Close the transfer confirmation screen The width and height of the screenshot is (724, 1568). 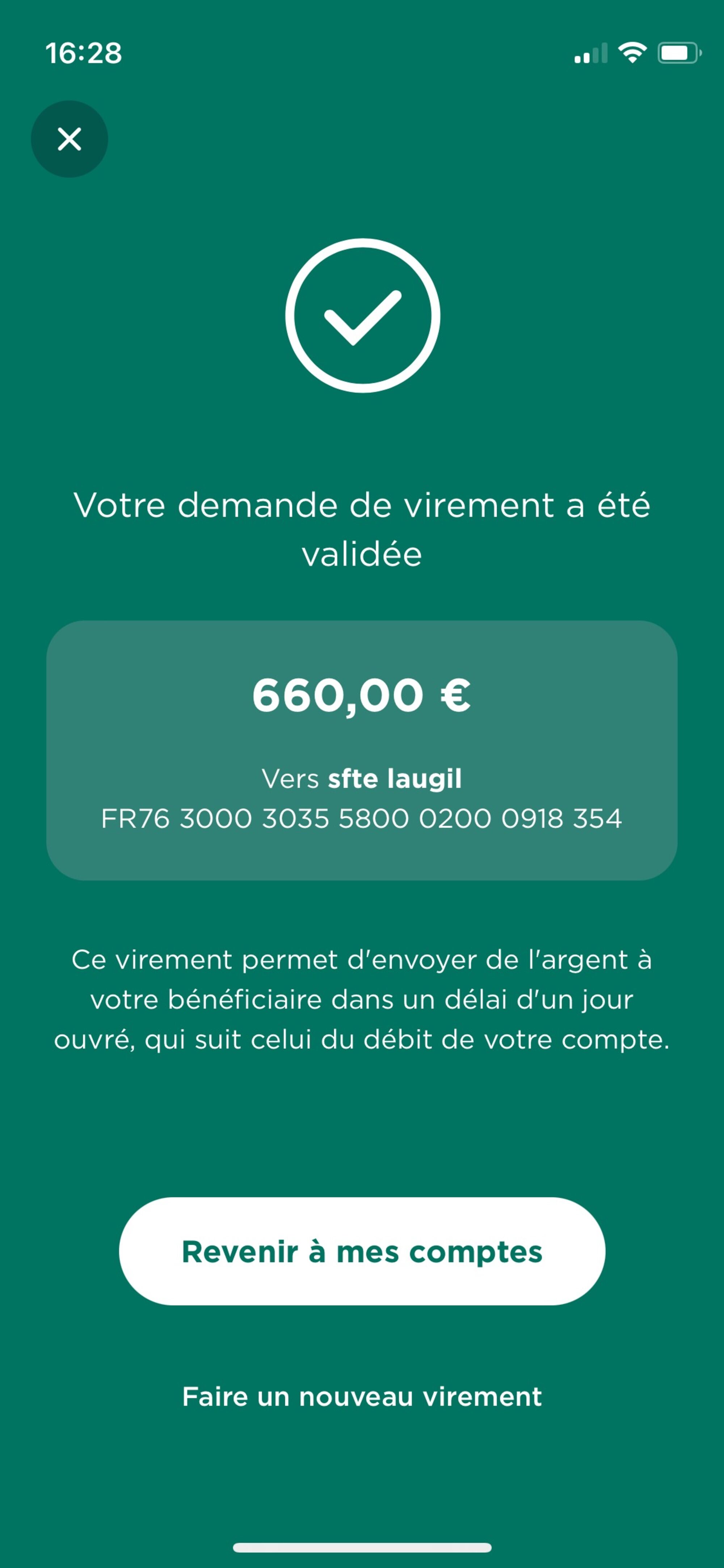point(70,139)
